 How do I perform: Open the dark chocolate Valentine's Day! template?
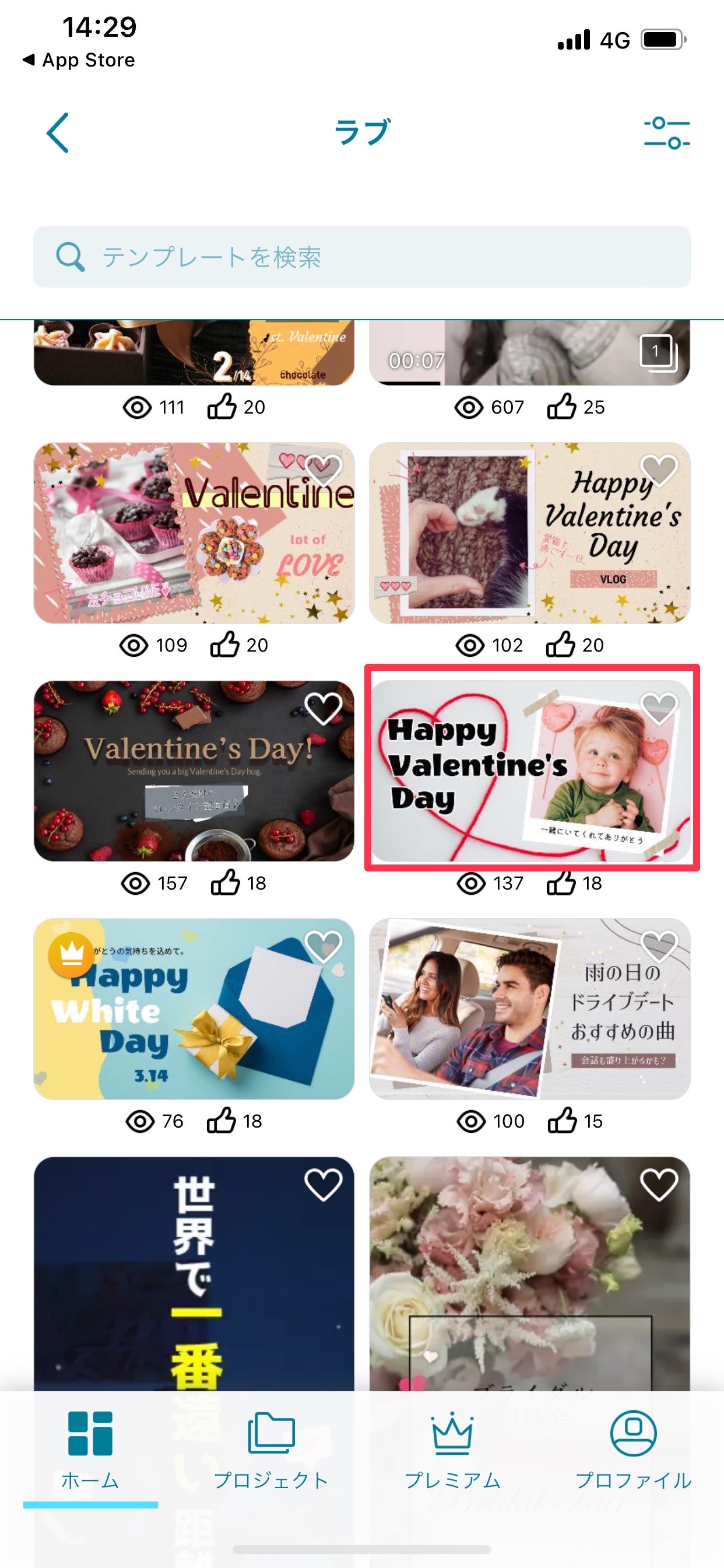point(194,771)
